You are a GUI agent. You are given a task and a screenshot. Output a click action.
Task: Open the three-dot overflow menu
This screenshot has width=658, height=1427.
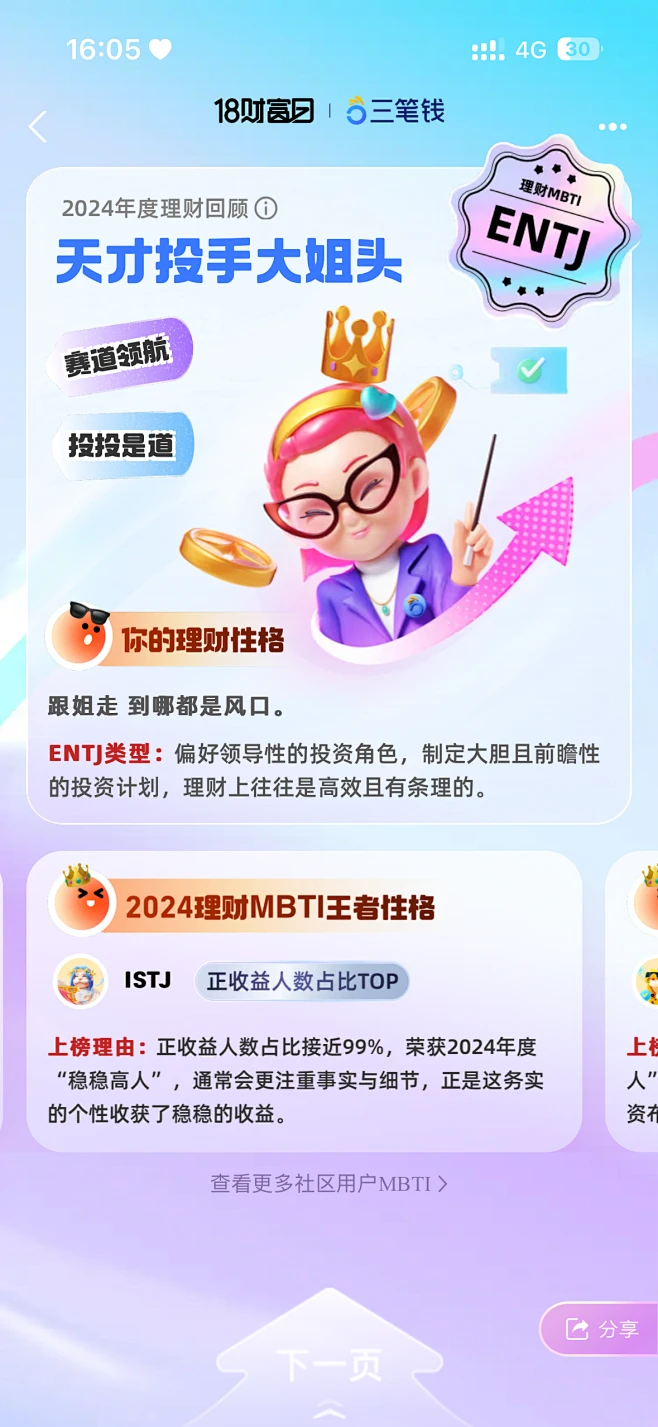[612, 127]
